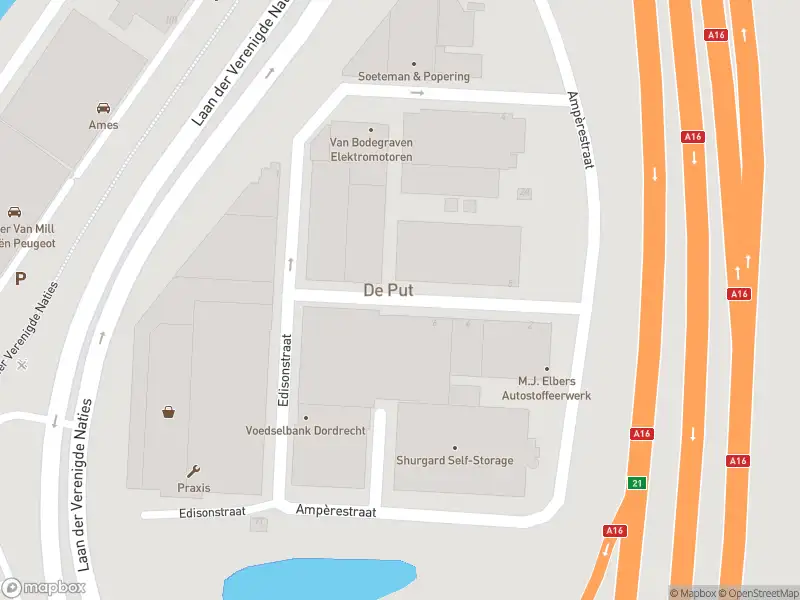
Task: Tap the Soeteman & Popering marker
Action: tap(419, 62)
